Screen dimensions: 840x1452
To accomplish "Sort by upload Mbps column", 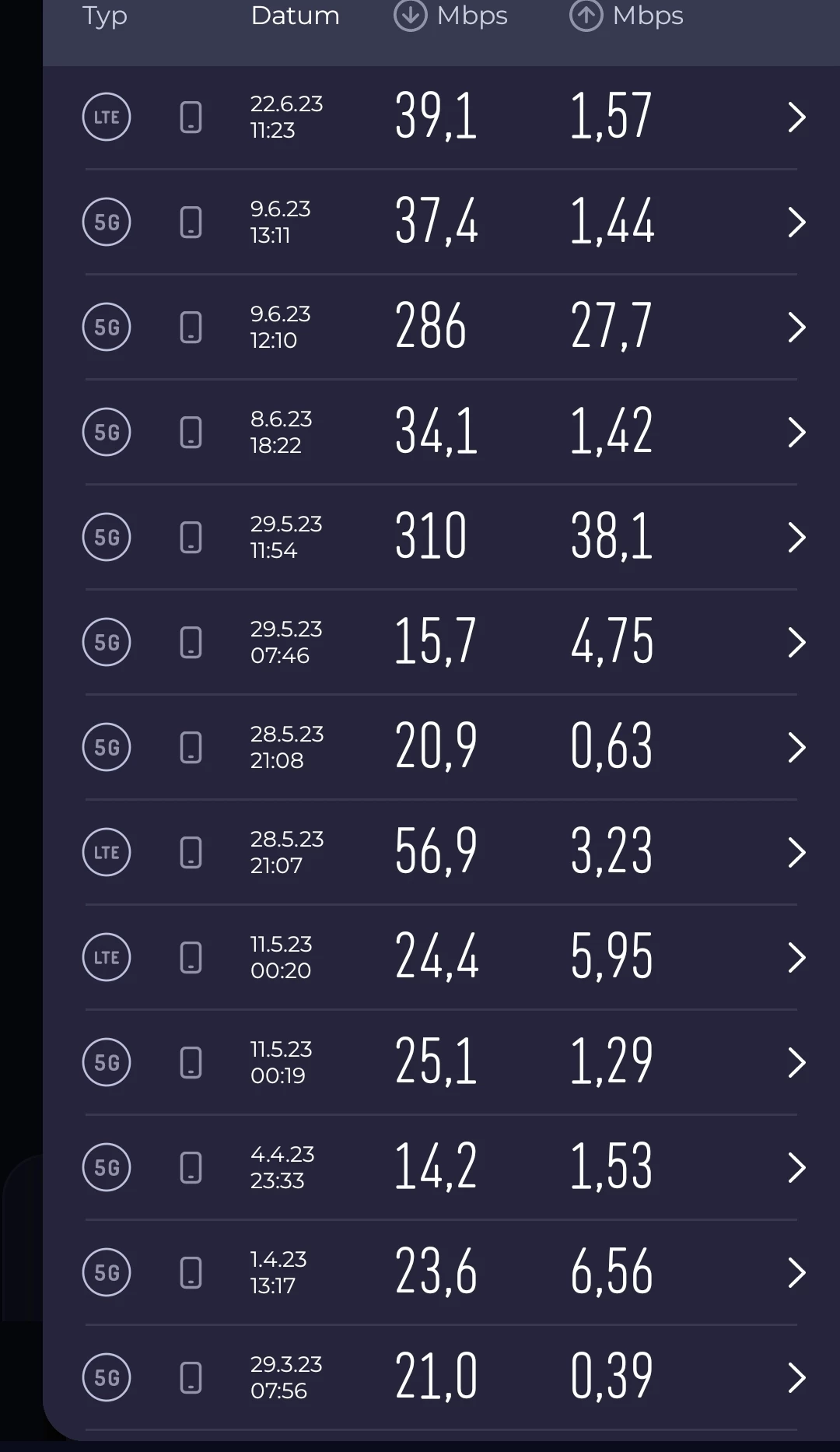I will pyautogui.click(x=627, y=16).
